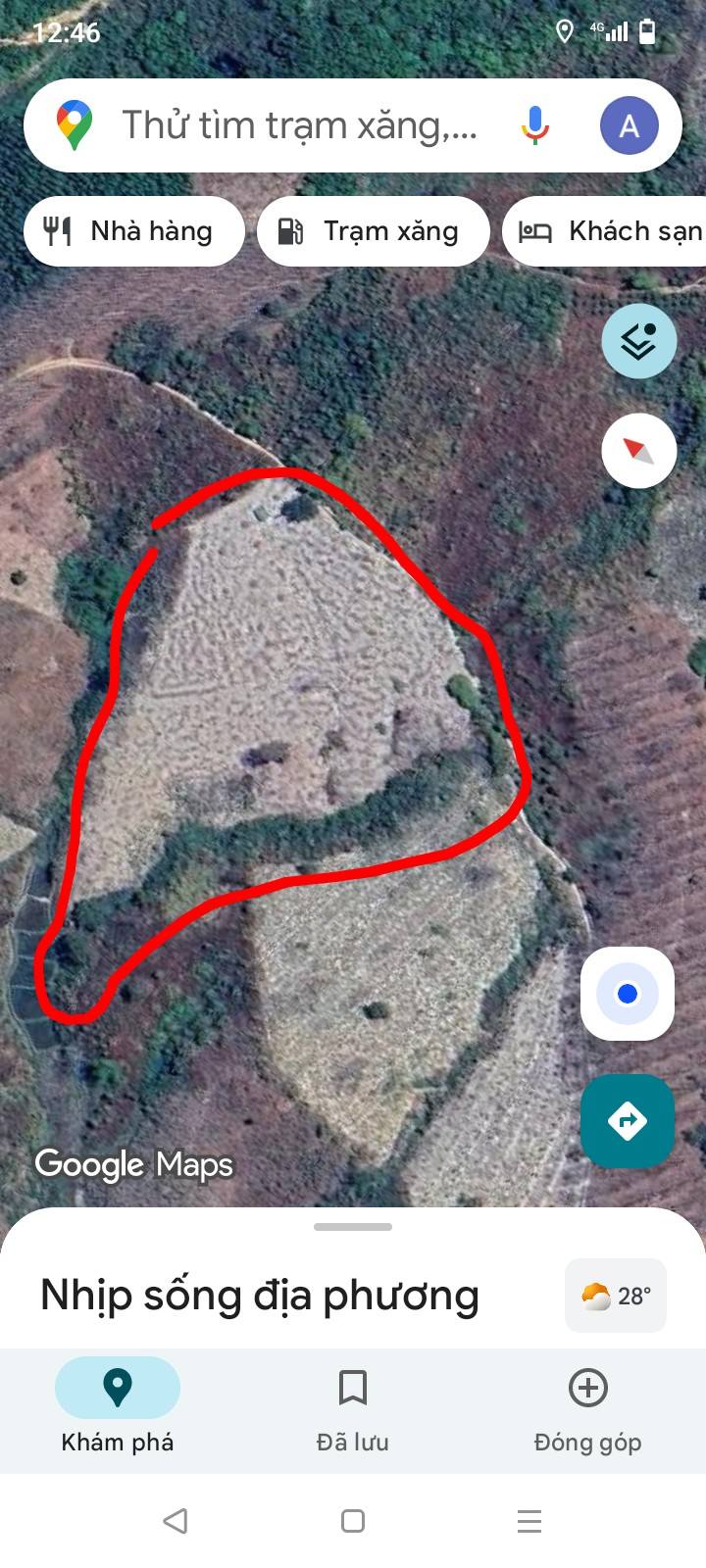
Task: Select the "Trạm xăng" chip
Action: (x=374, y=231)
